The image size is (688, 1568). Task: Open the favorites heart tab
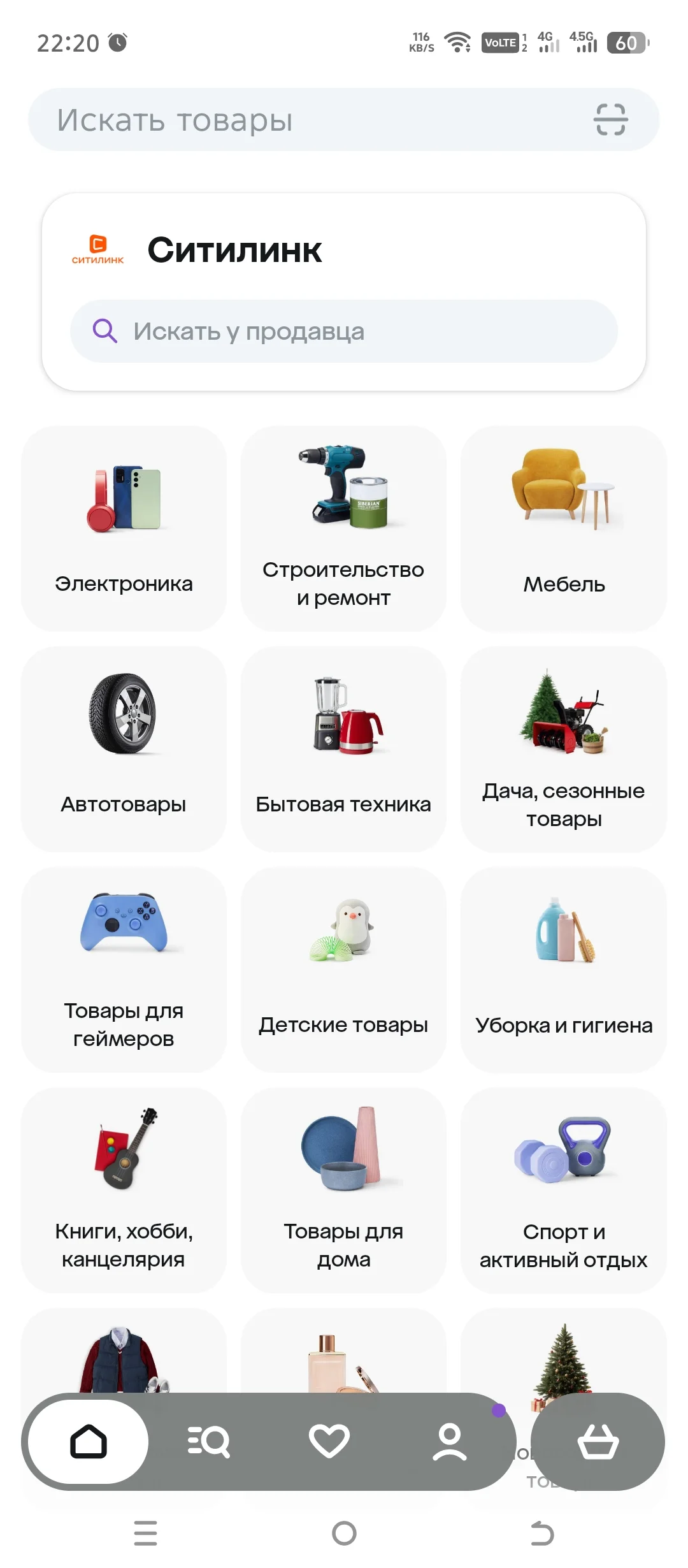329,1441
